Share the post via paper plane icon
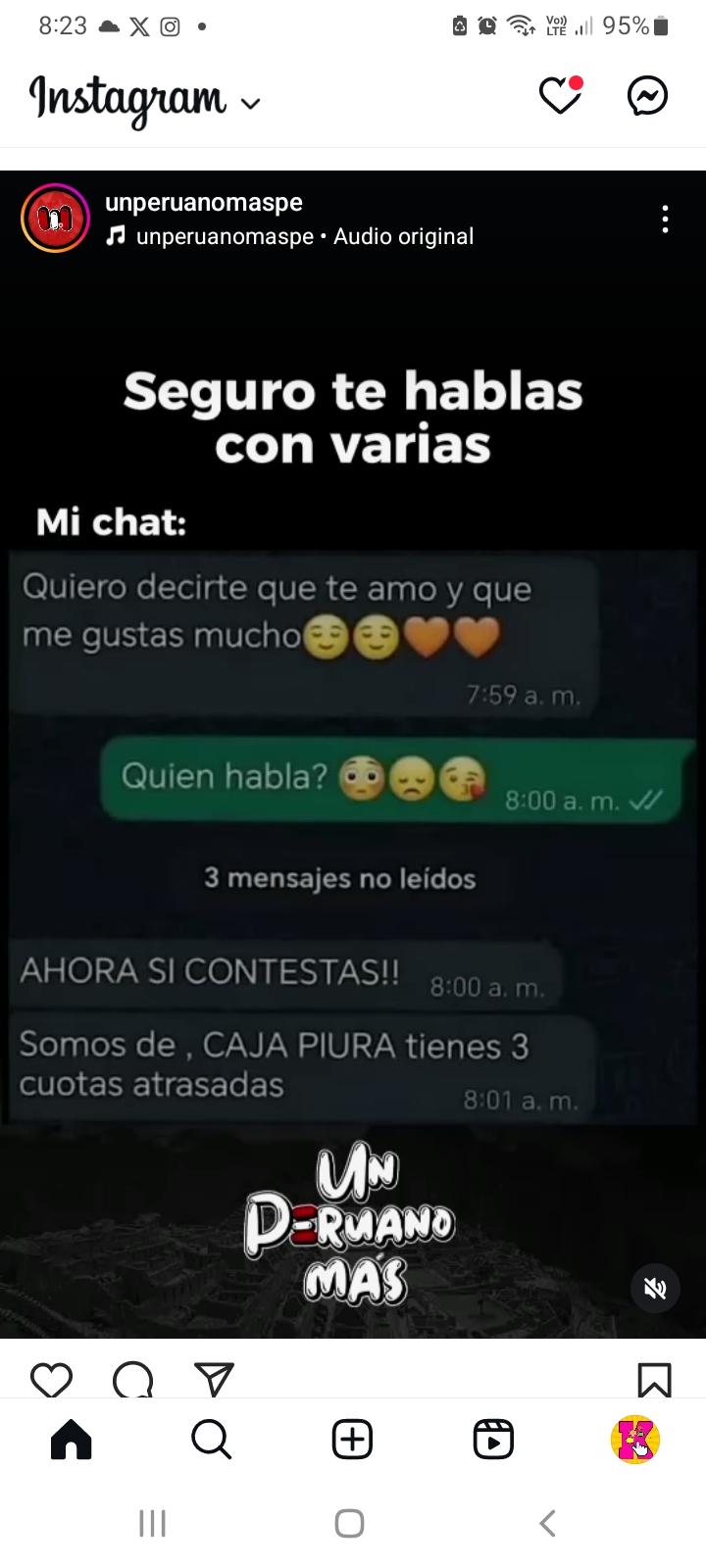Screen dimensions: 706x1568 [214, 1379]
